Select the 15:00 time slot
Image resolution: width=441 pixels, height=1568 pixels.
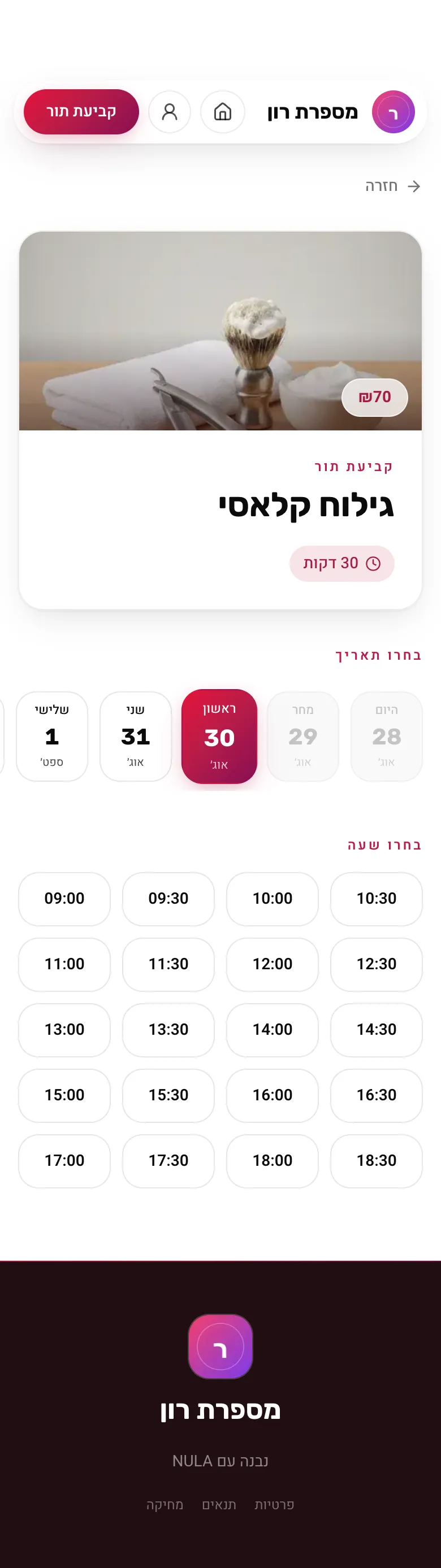point(64,1095)
